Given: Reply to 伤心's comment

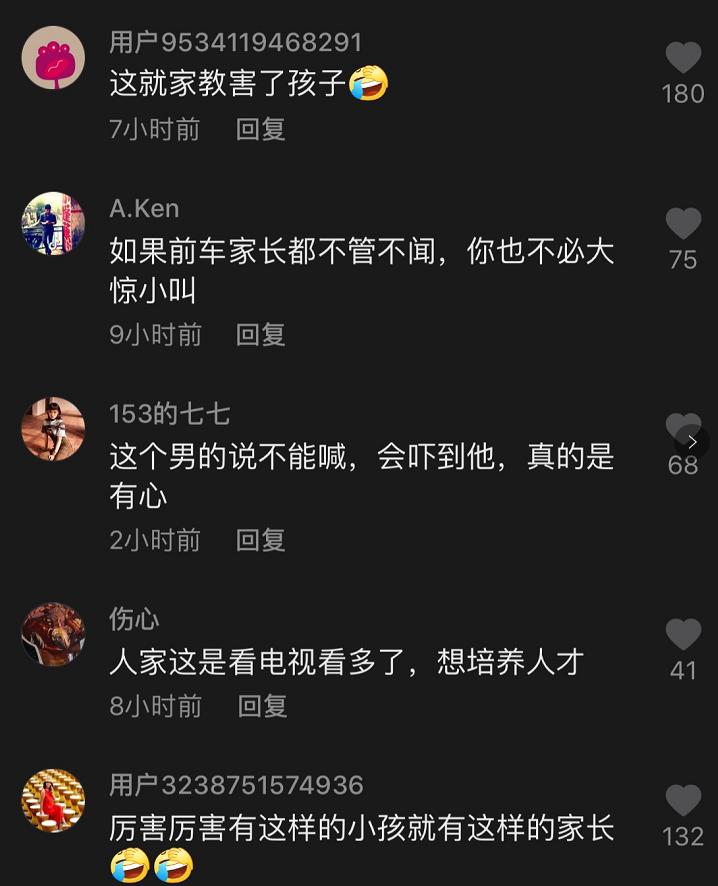Looking at the screenshot, I should [x=261, y=706].
